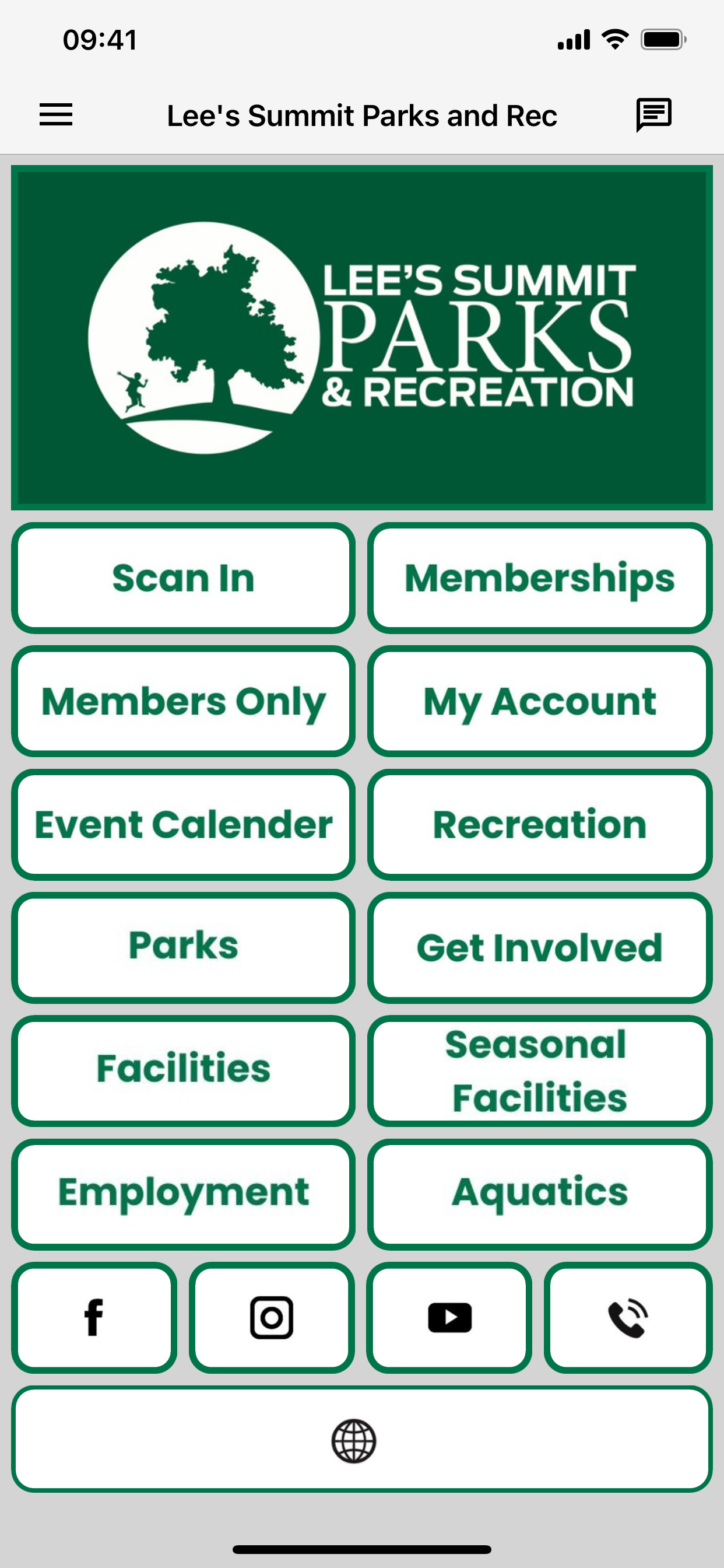Viewport: 724px width, 1568px height.
Task: Tap the phone call icon
Action: pyautogui.click(x=628, y=1318)
